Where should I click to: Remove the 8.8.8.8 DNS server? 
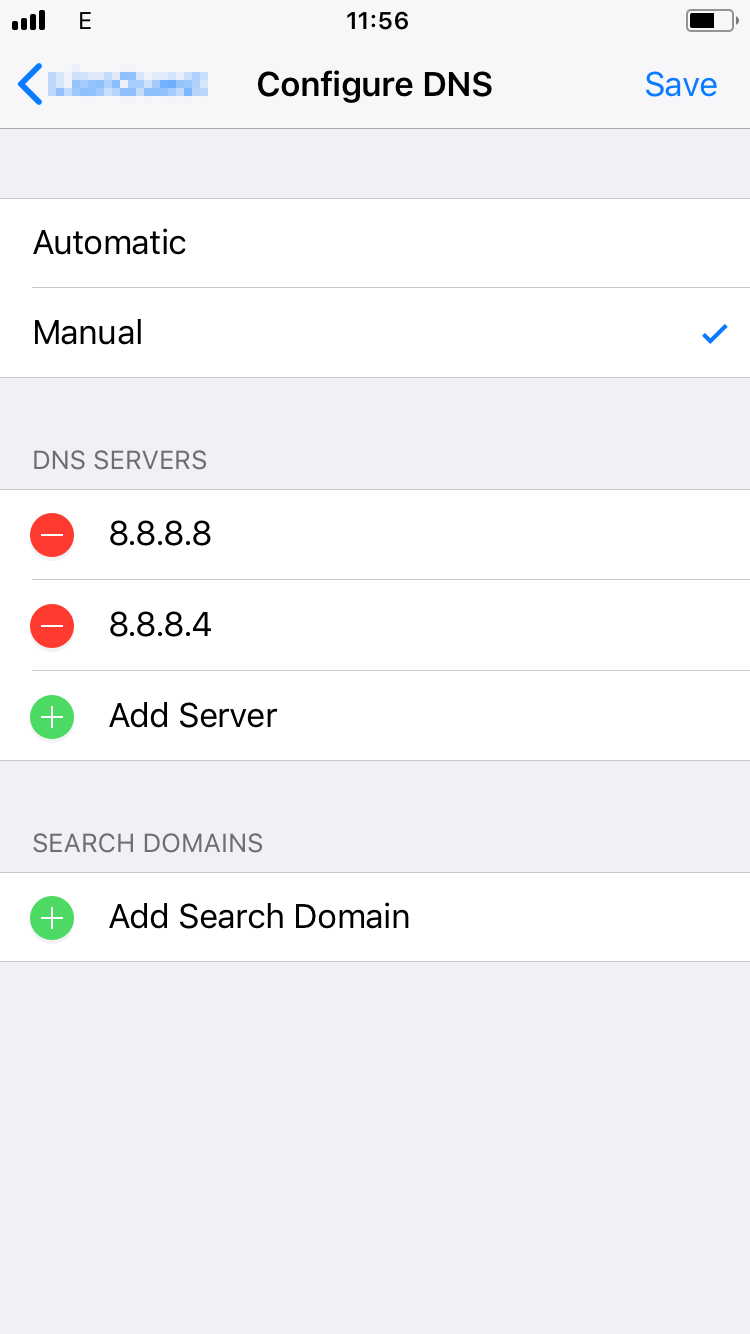(x=52, y=535)
